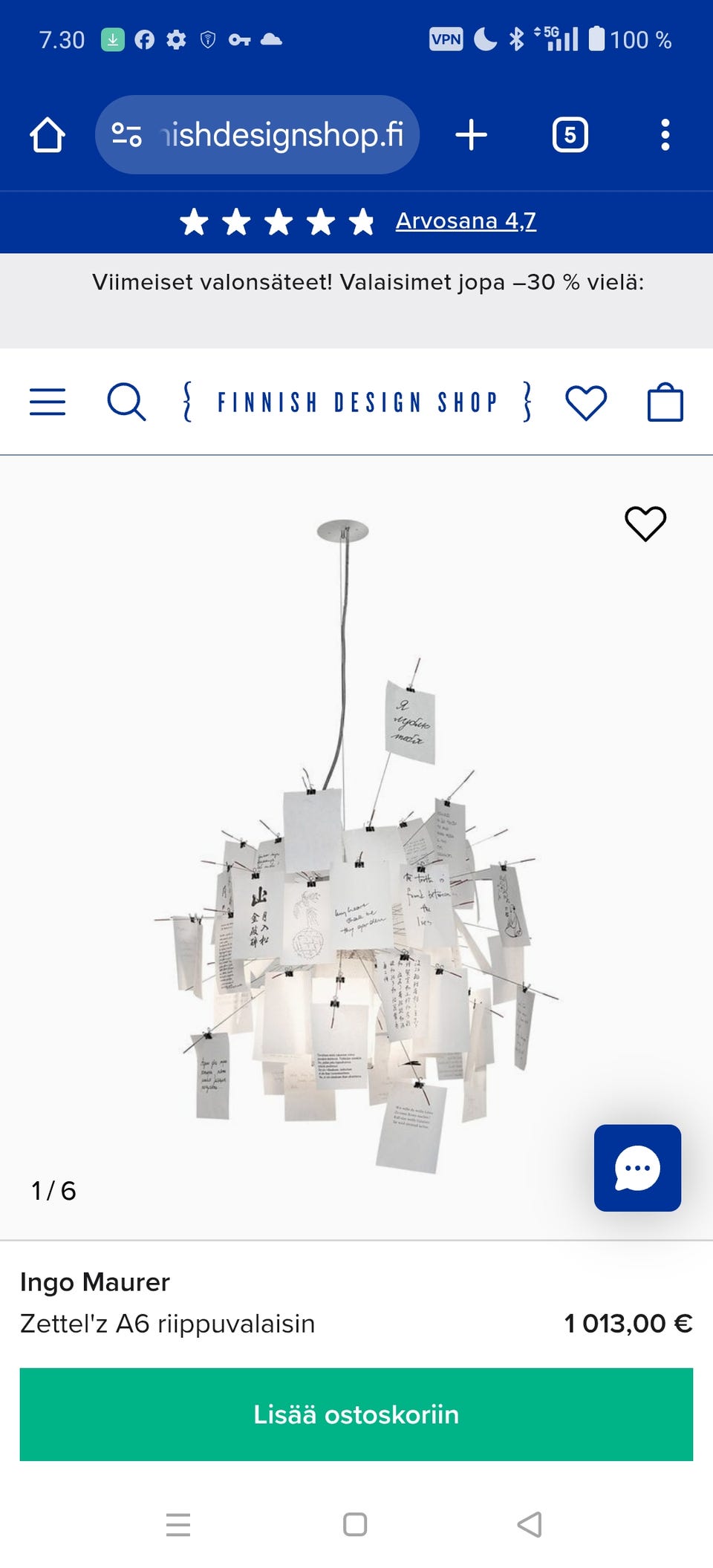View the wishlist from the header
Image resolution: width=713 pixels, height=1568 pixels.
pyautogui.click(x=586, y=402)
